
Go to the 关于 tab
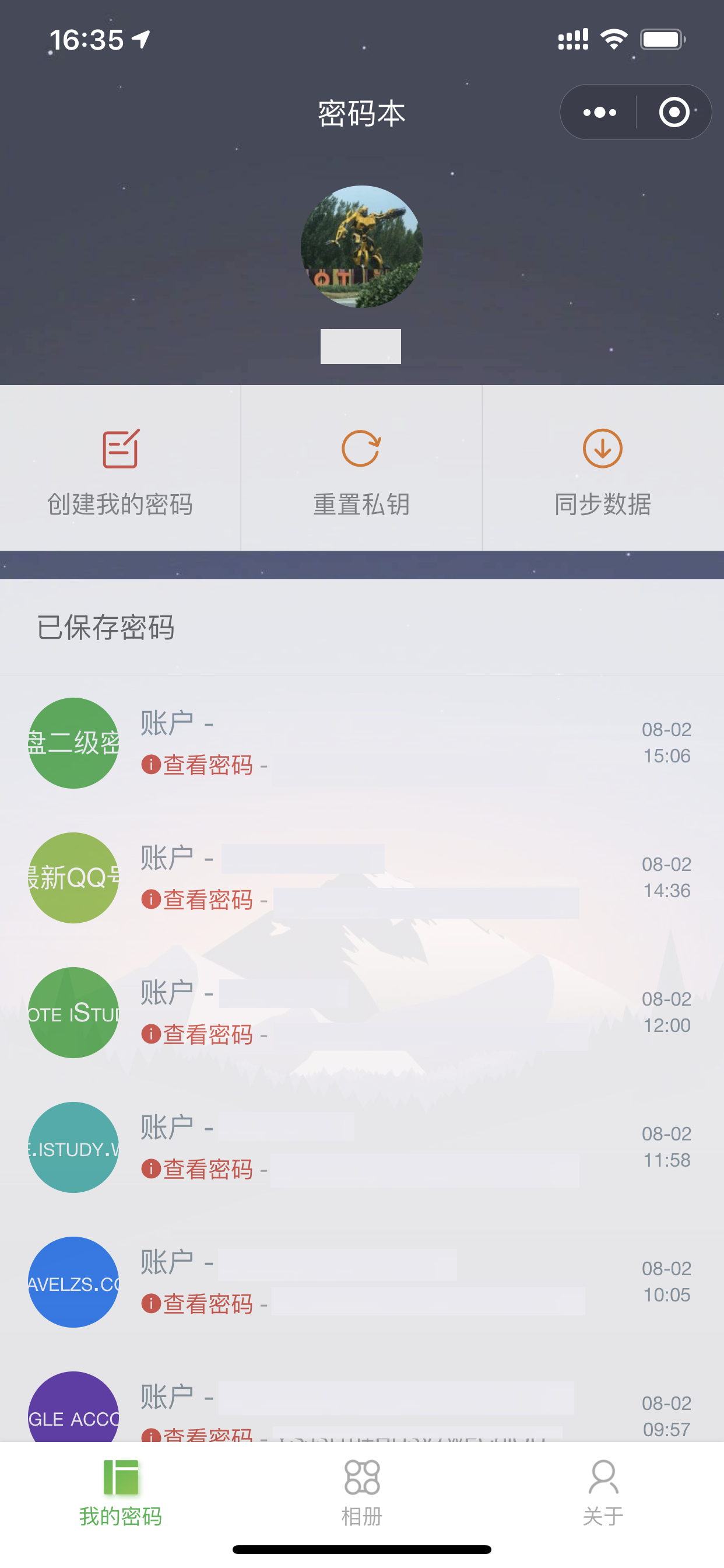tap(602, 1492)
